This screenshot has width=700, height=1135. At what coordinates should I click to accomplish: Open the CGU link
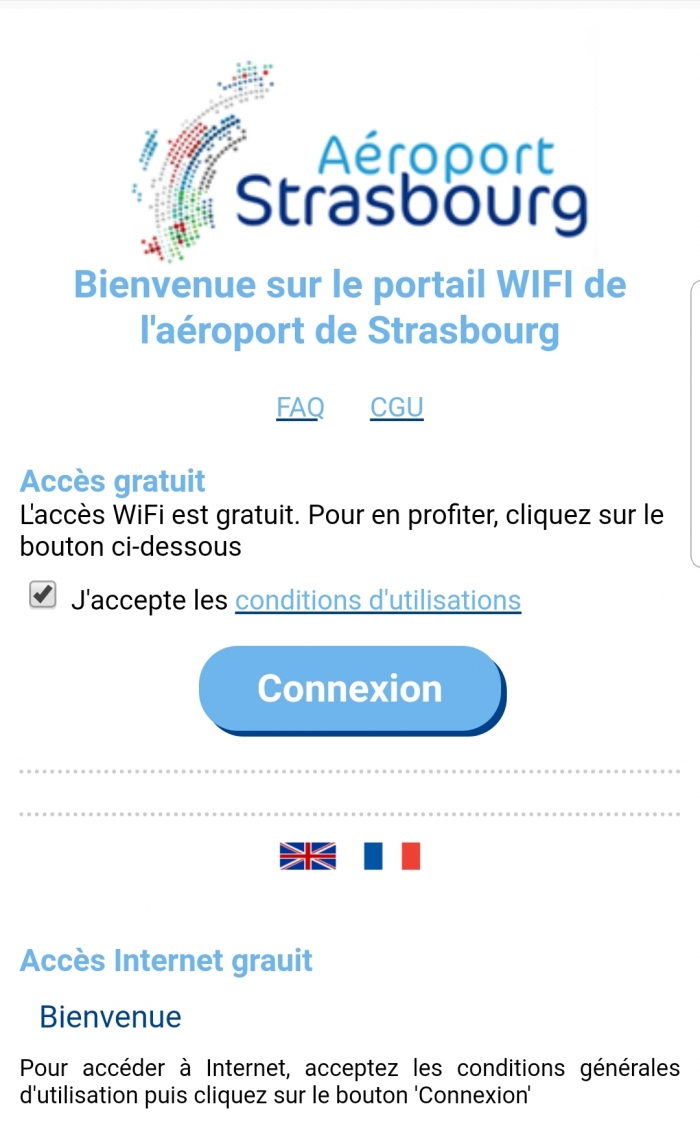point(397,408)
